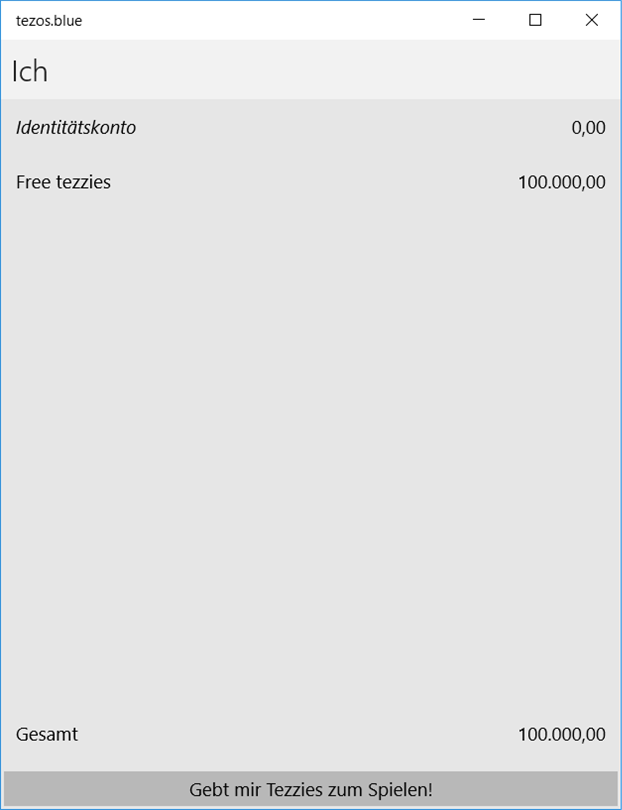Close the tezos.blue window
The height and width of the screenshot is (810, 622).
pos(592,20)
